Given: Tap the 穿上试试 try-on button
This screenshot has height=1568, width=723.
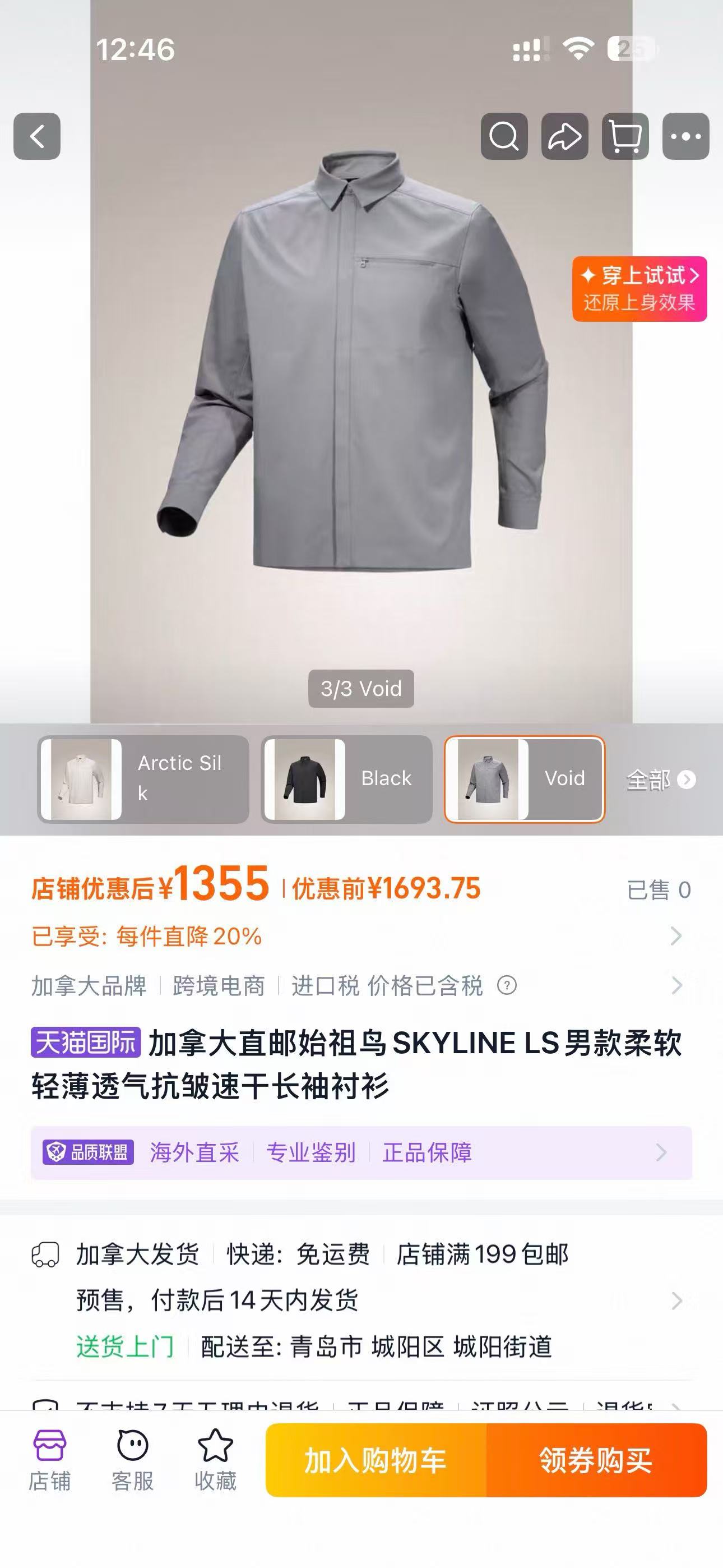Looking at the screenshot, I should pos(639,288).
